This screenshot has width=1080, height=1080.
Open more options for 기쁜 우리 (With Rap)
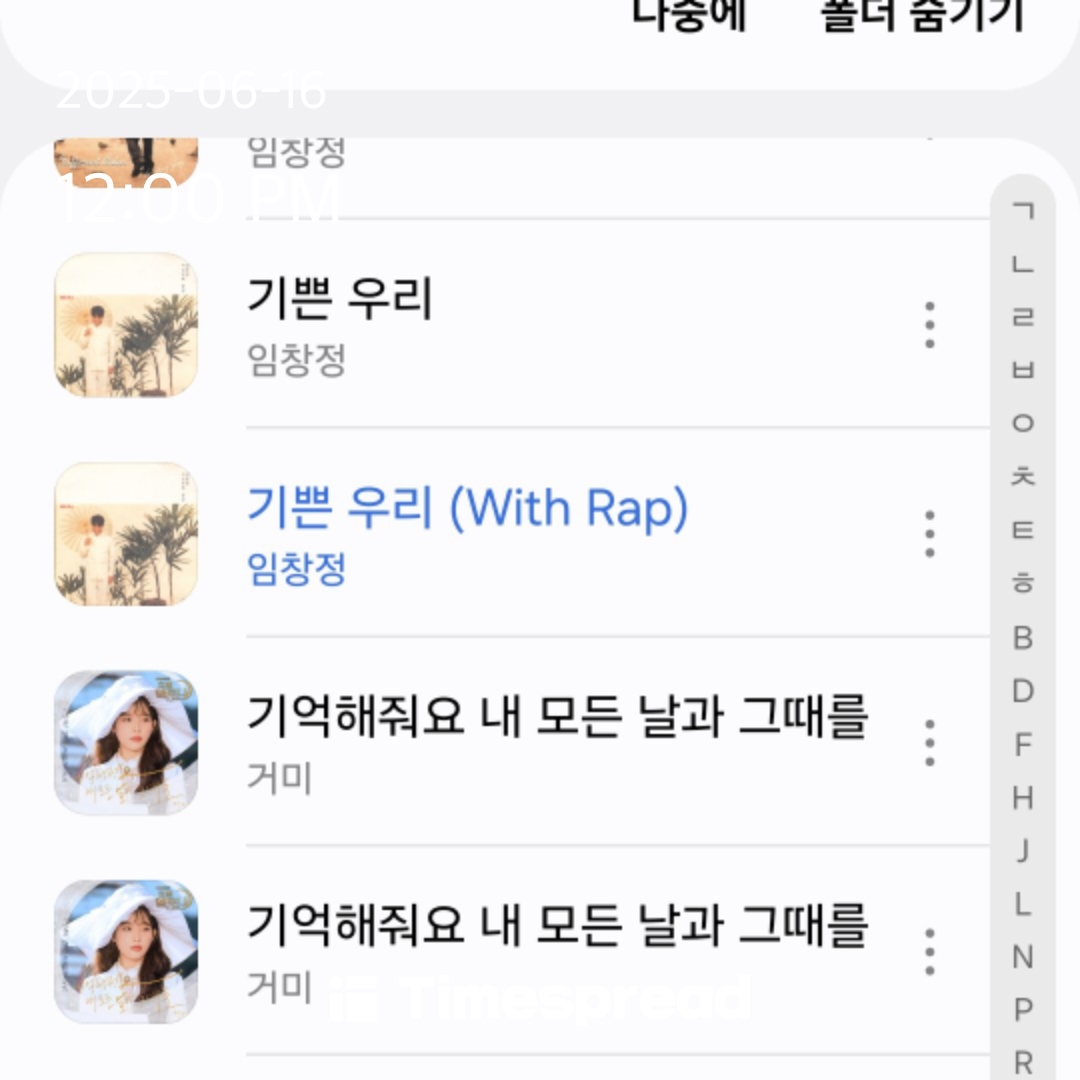pyautogui.click(x=930, y=534)
